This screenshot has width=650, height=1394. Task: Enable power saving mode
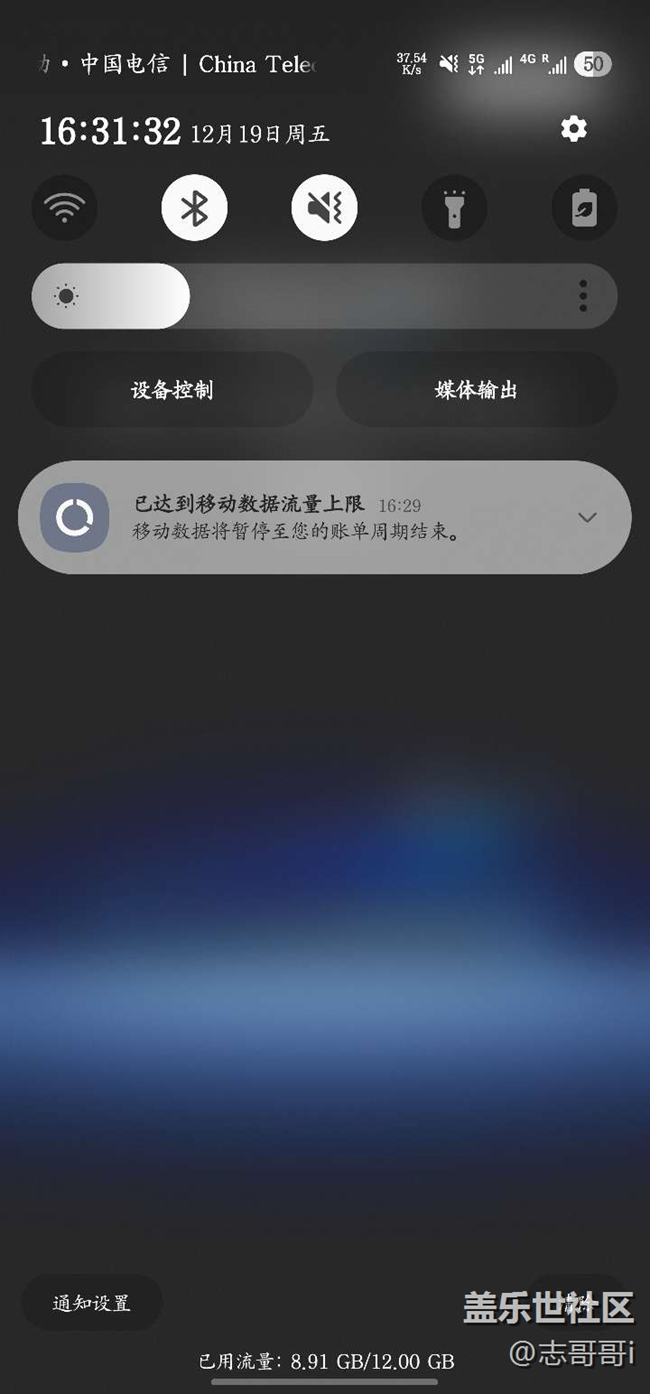coord(584,209)
